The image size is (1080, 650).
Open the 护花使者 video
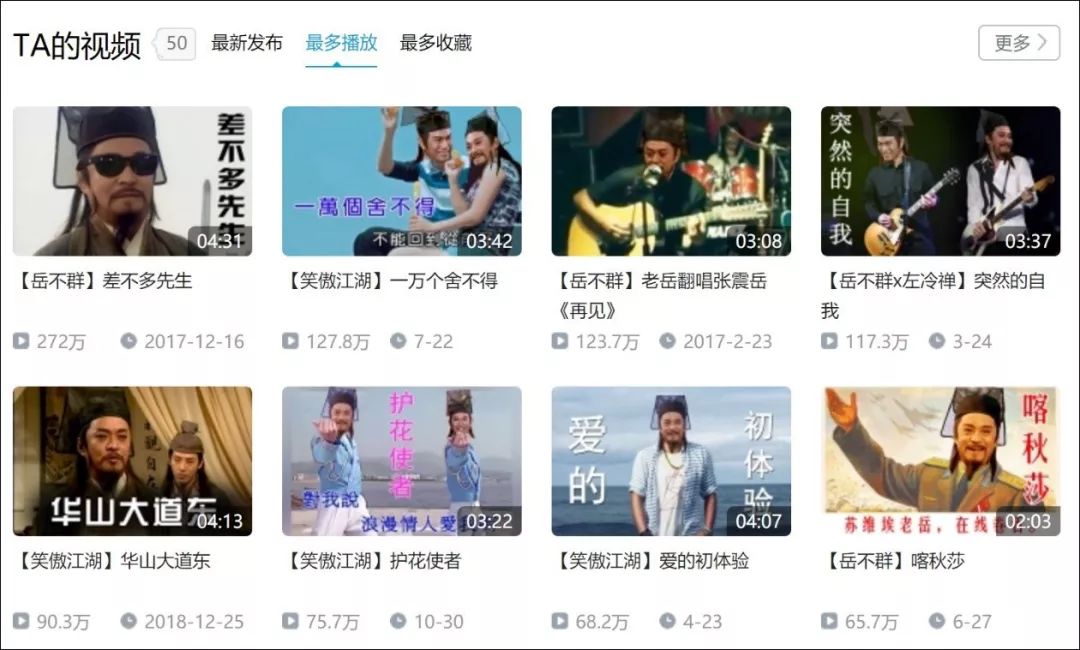[x=402, y=461]
